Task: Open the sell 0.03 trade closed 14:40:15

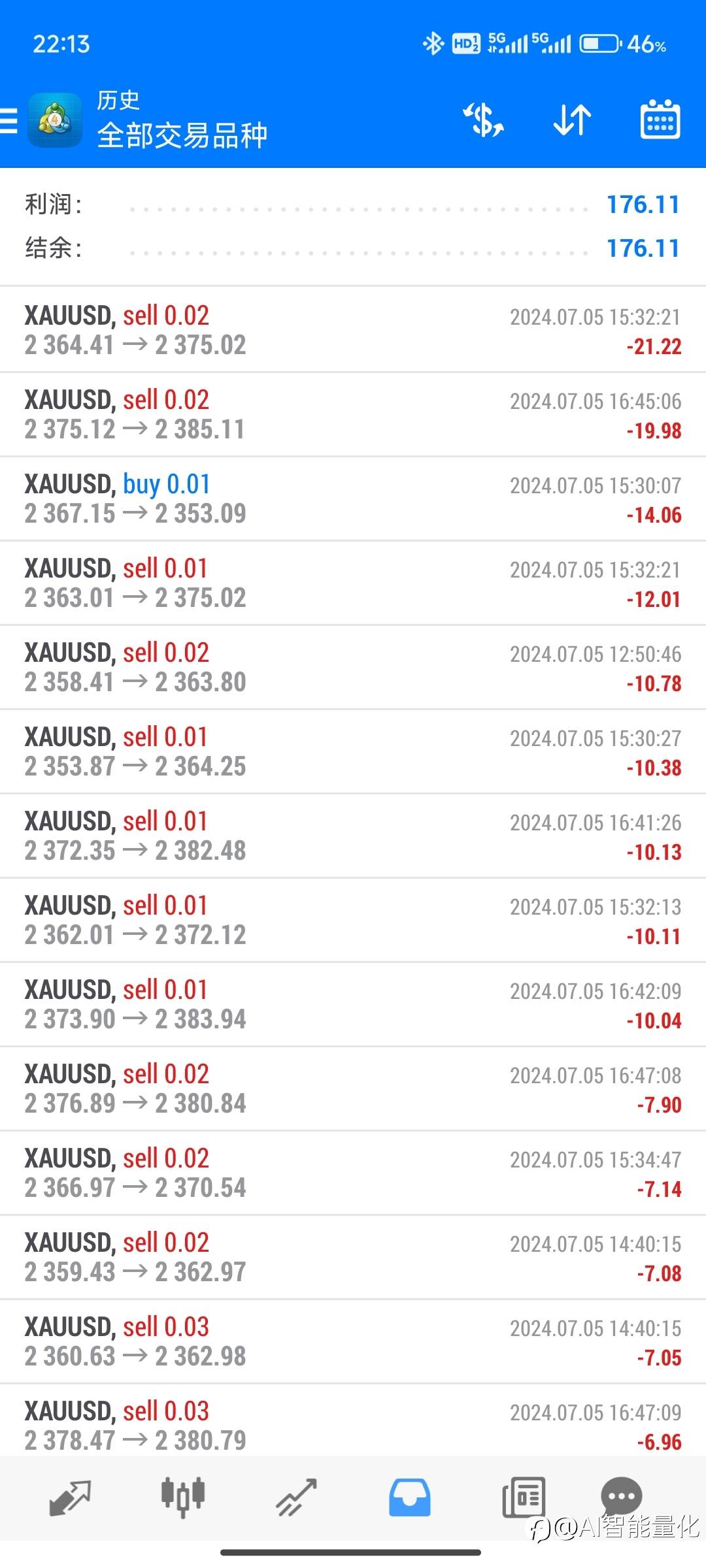Action: (x=353, y=1342)
